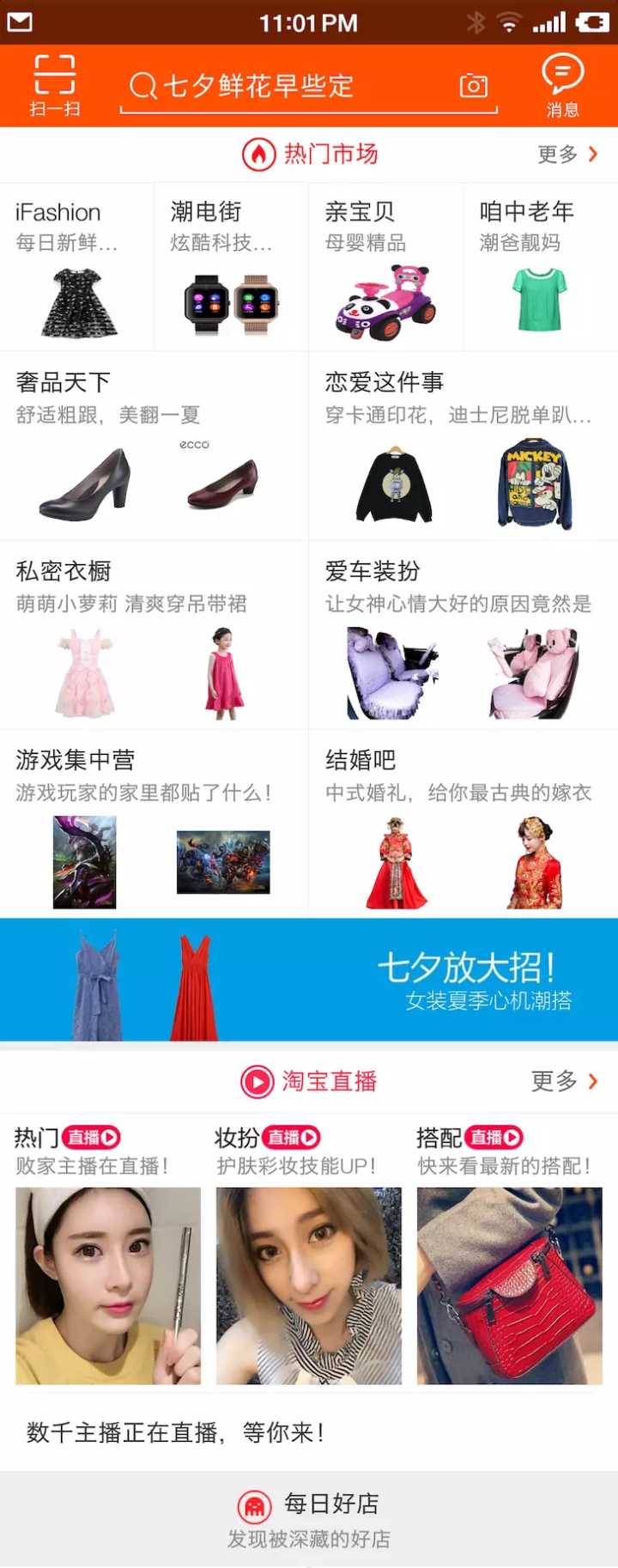Open 奢品天下 shoes card
618x1568 pixels.
point(154,447)
